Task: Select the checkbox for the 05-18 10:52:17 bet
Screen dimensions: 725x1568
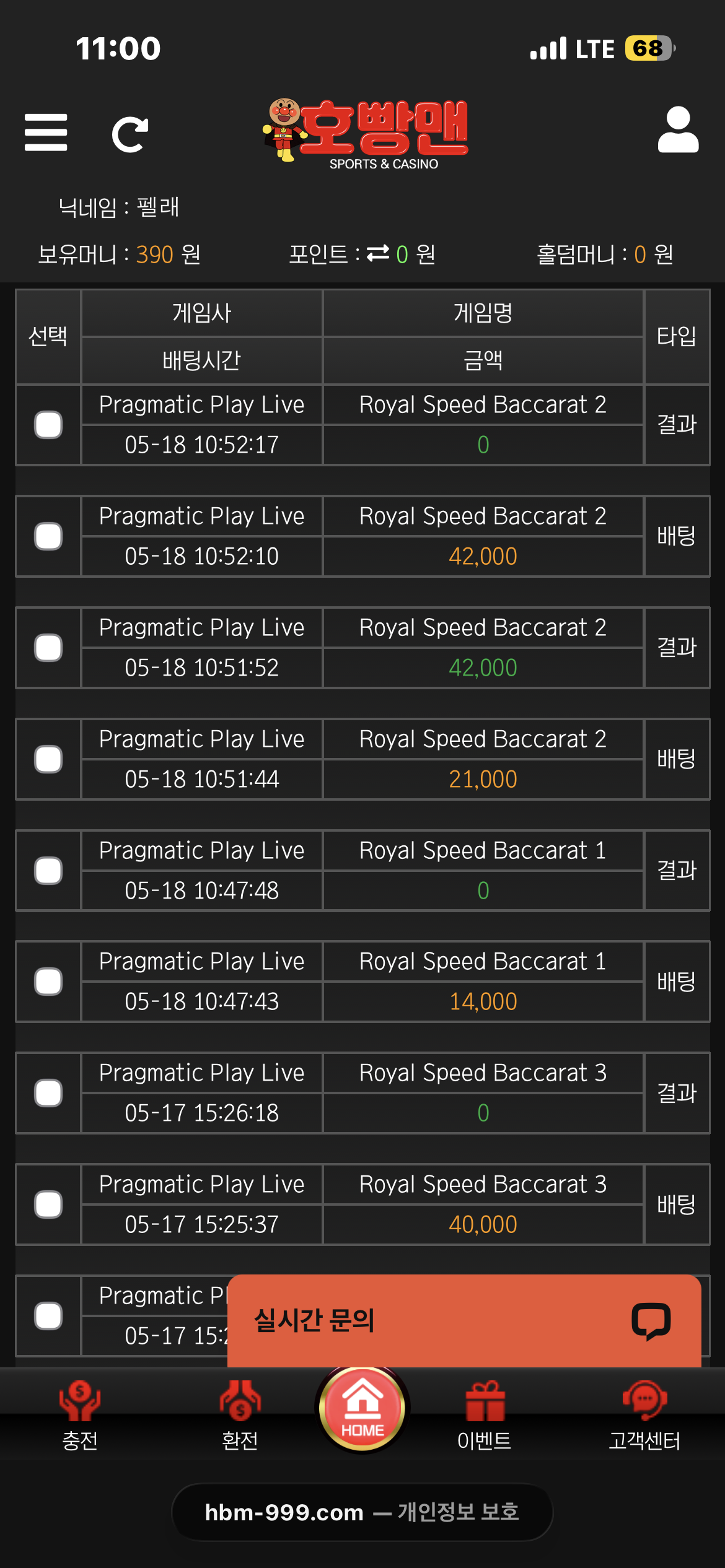Action: click(48, 425)
